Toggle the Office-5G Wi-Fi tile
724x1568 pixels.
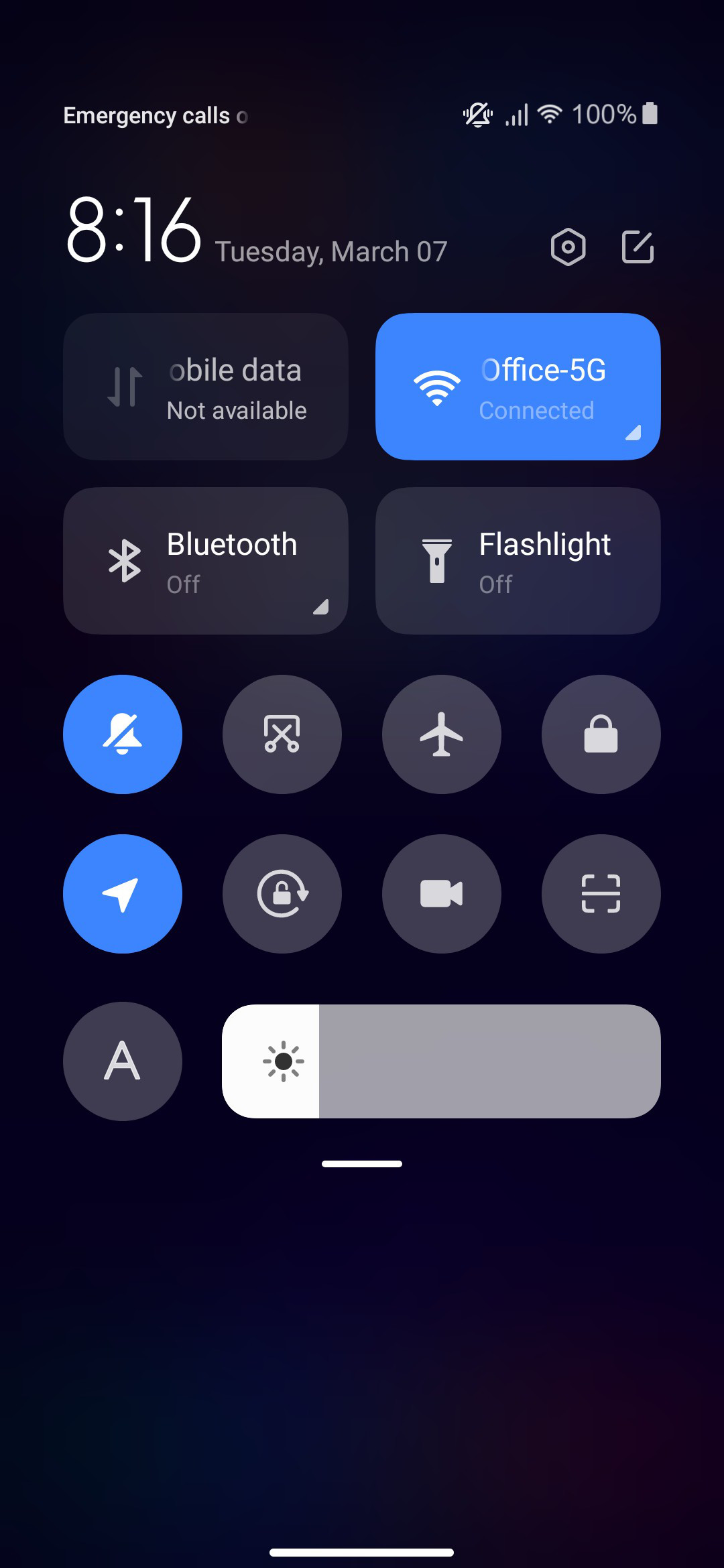(x=518, y=387)
